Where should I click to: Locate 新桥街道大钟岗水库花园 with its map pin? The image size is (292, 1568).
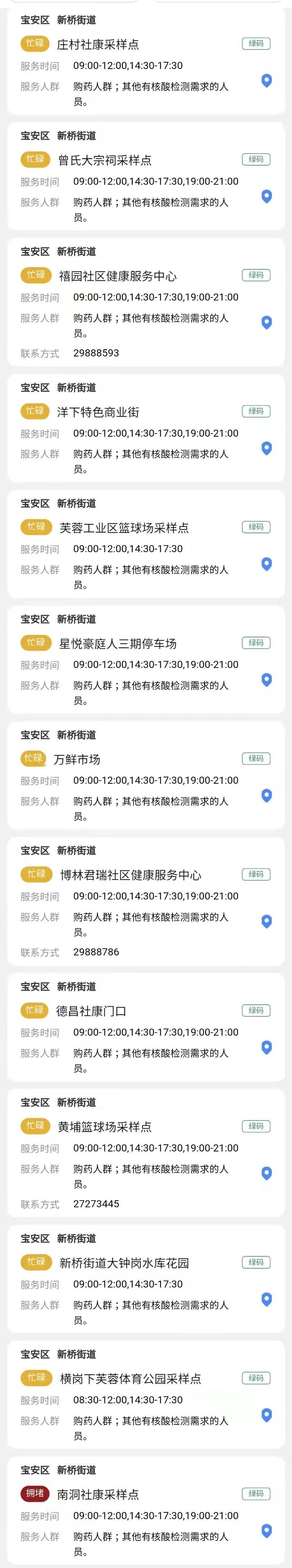pos(266,1299)
